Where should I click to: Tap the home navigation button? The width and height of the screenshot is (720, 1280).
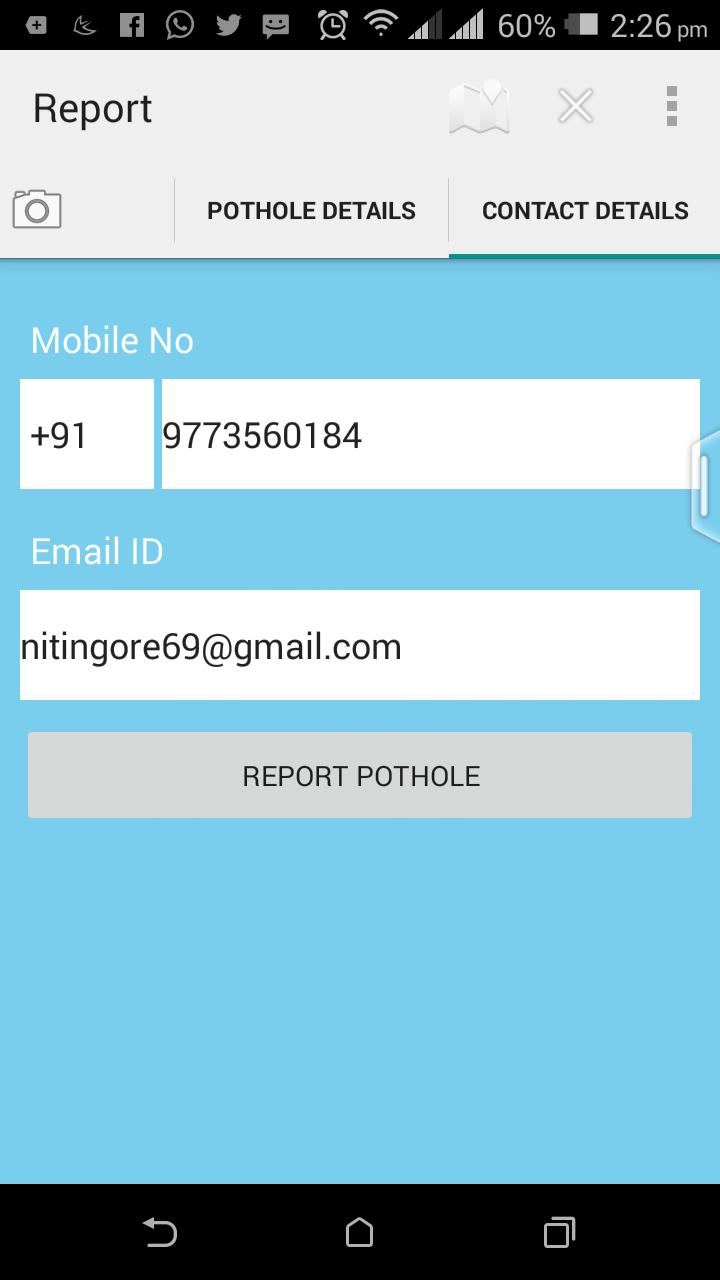360,1232
